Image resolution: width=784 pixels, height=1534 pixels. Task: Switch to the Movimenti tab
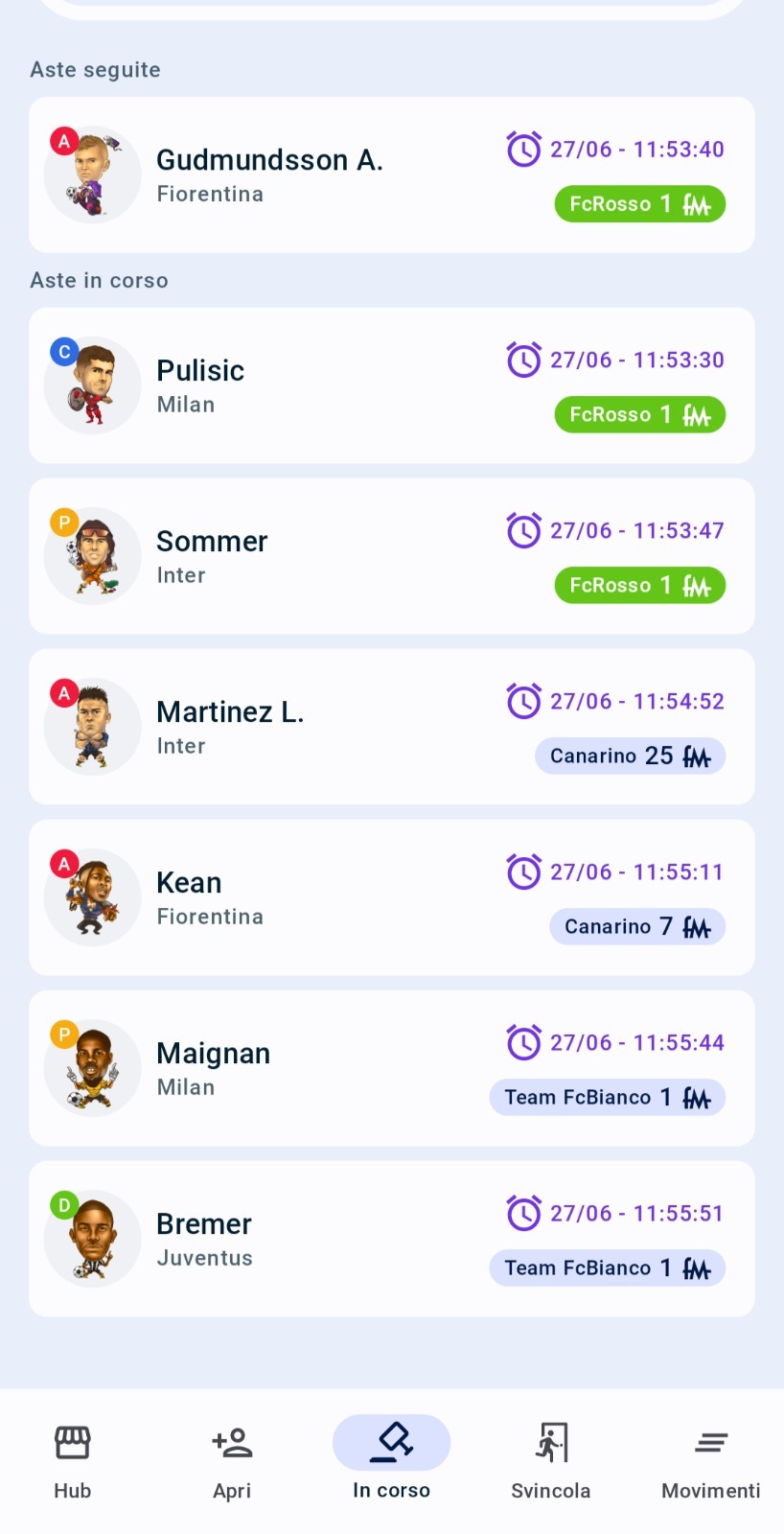(x=710, y=1461)
